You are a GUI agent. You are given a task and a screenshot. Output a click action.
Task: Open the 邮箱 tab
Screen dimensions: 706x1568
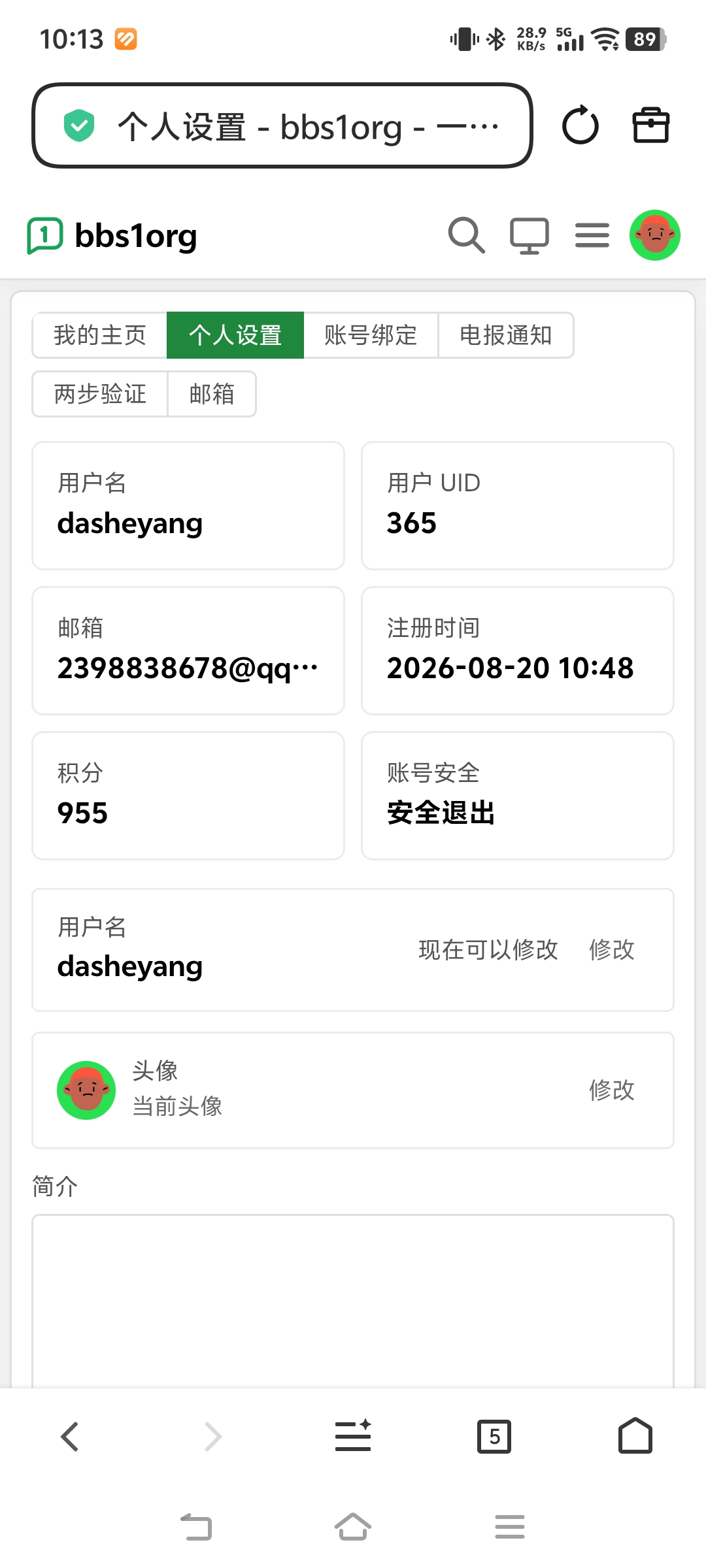point(212,394)
